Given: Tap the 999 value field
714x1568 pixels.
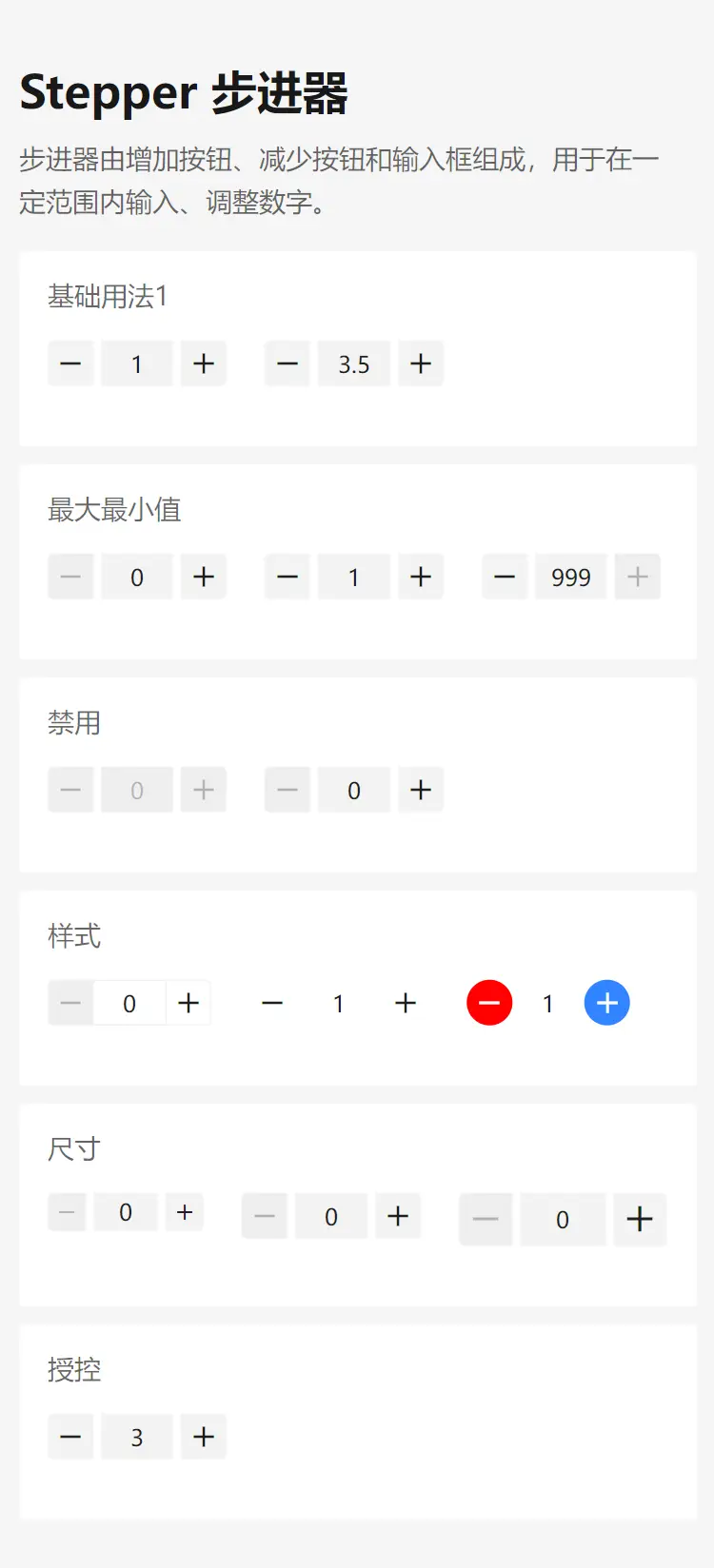Looking at the screenshot, I should point(571,577).
